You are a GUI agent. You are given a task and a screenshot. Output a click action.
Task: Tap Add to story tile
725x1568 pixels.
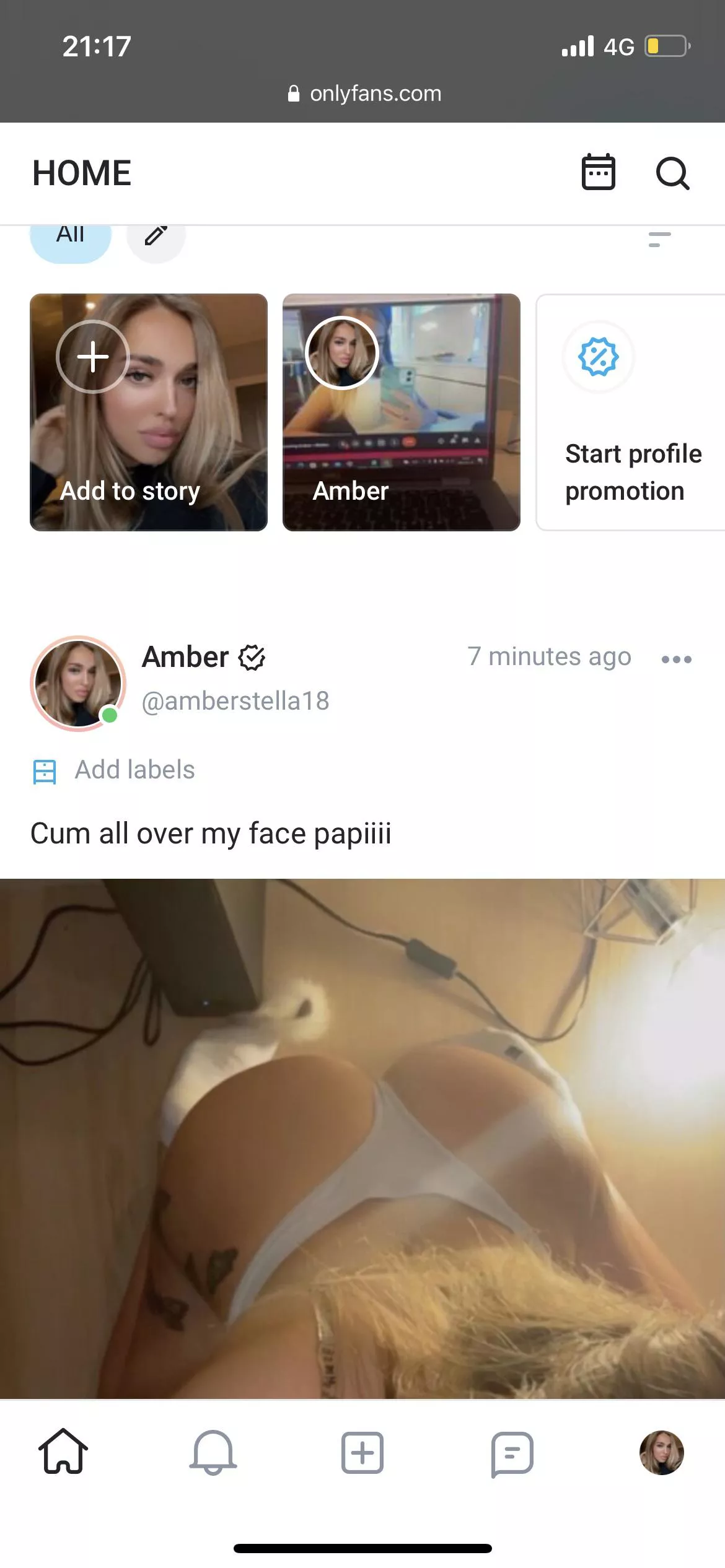click(149, 412)
